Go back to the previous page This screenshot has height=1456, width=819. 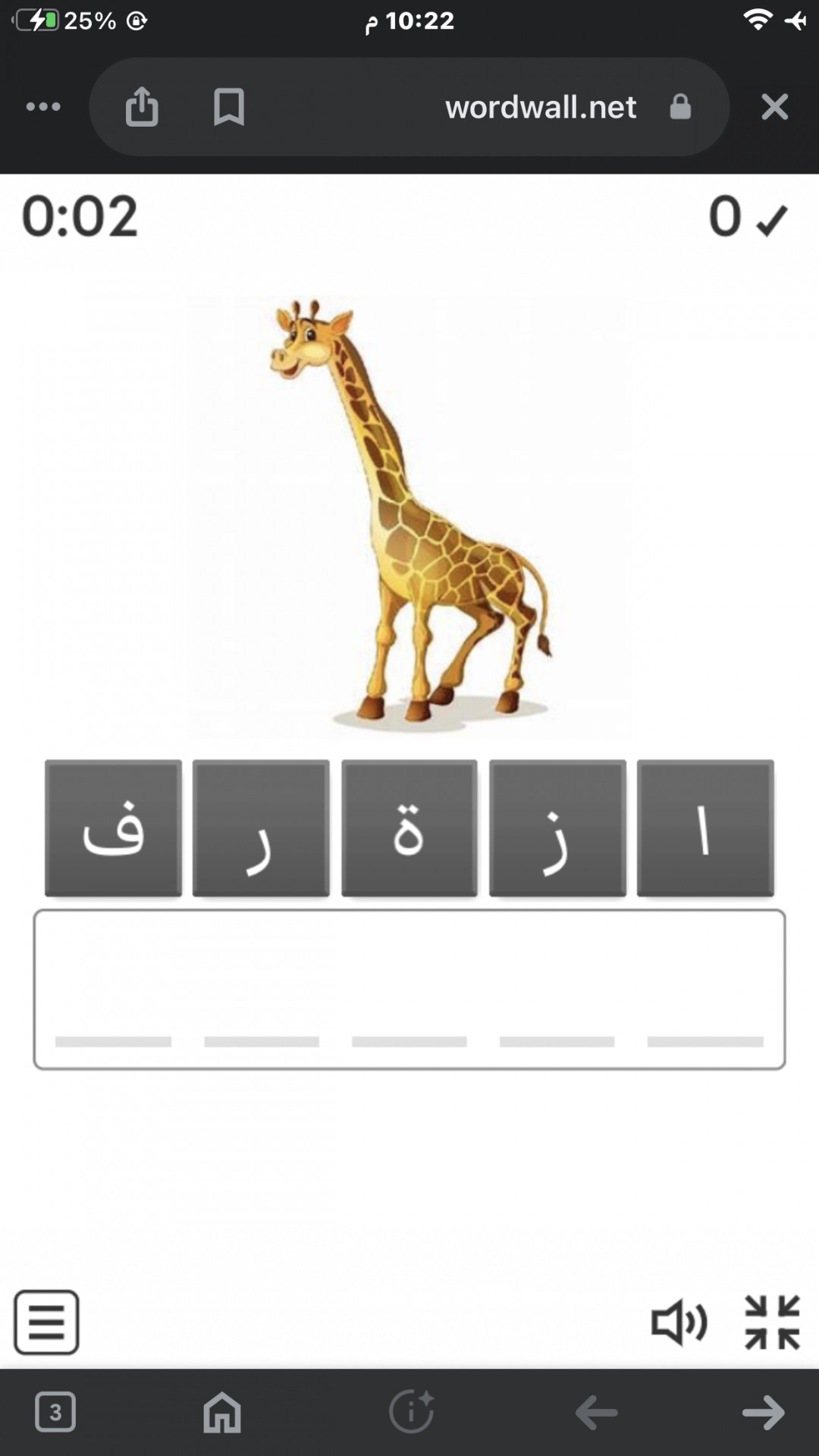coord(596,1412)
